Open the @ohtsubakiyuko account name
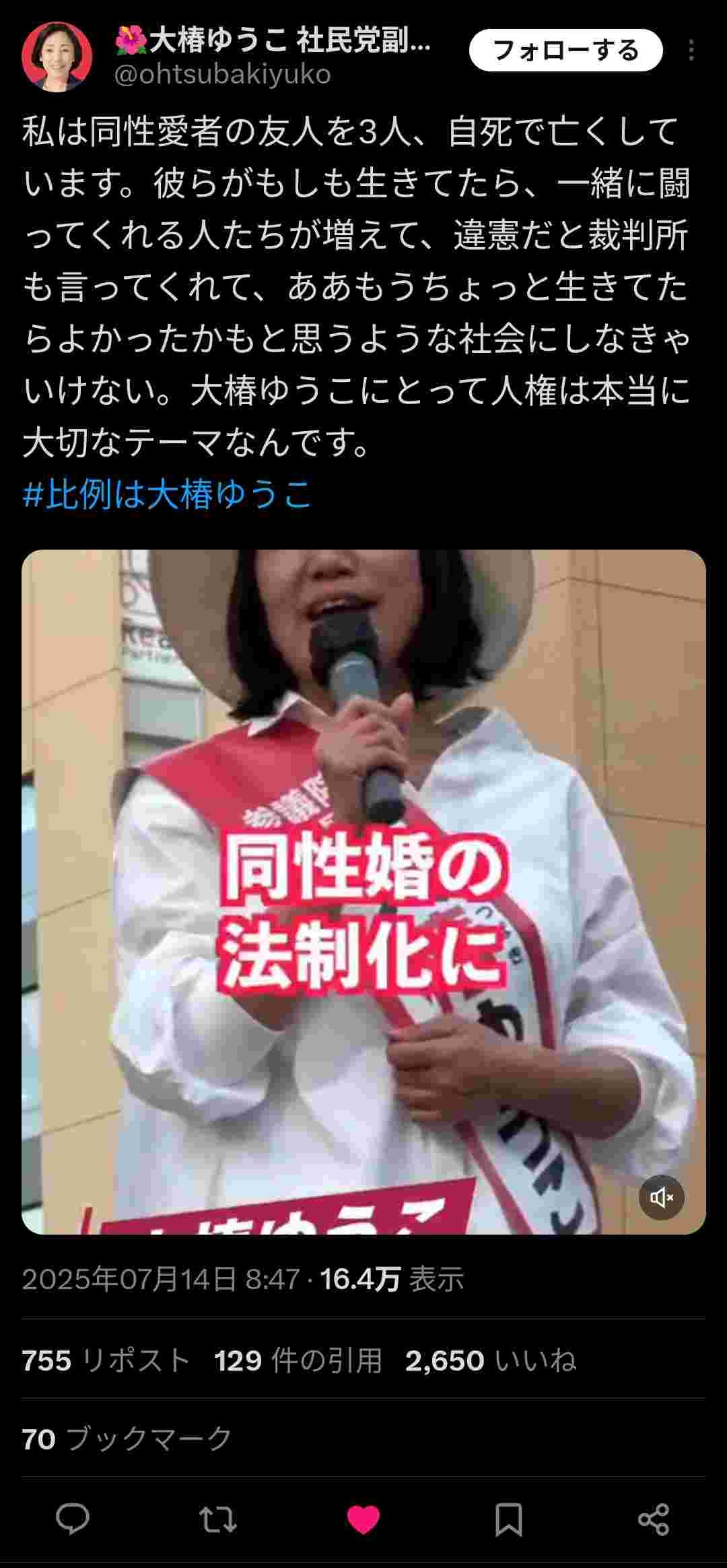The image size is (727, 1568). click(x=222, y=74)
